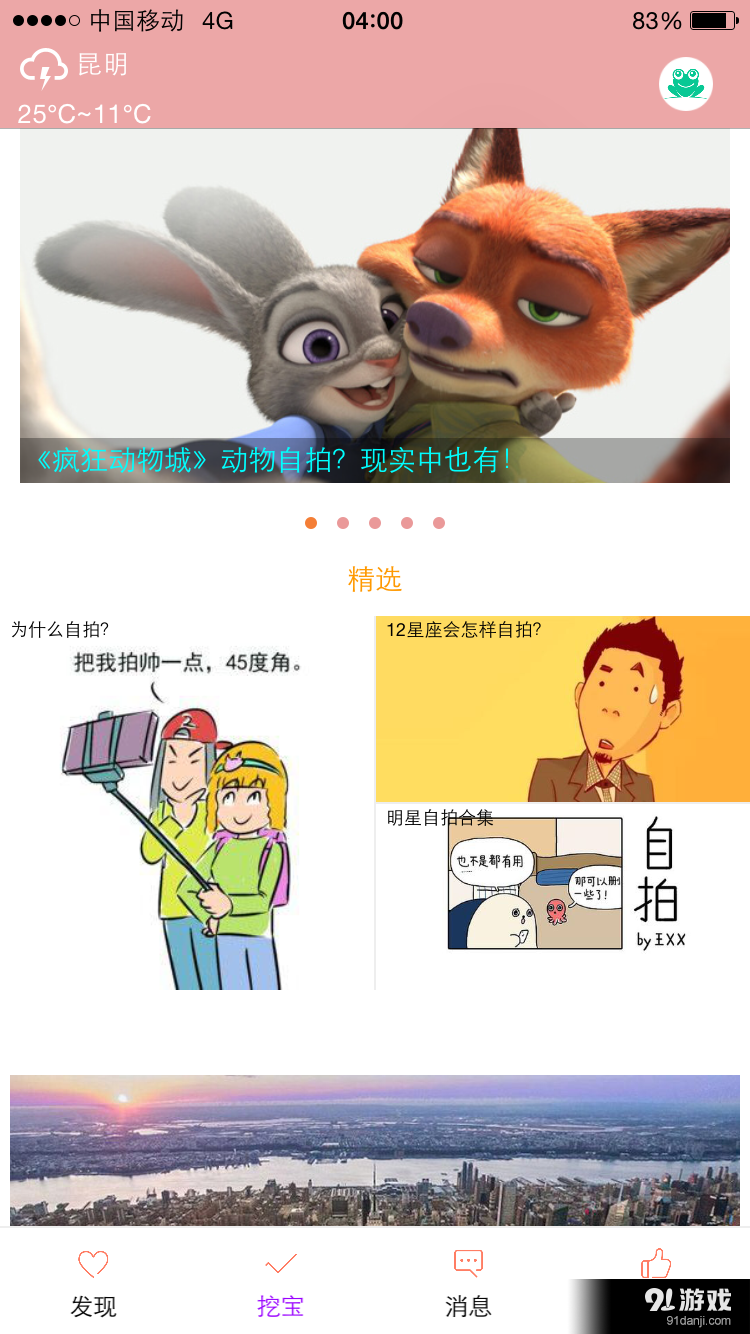This screenshot has width=750, height=1334.
Task: Select the heart icon above 发现
Action: tap(93, 1264)
